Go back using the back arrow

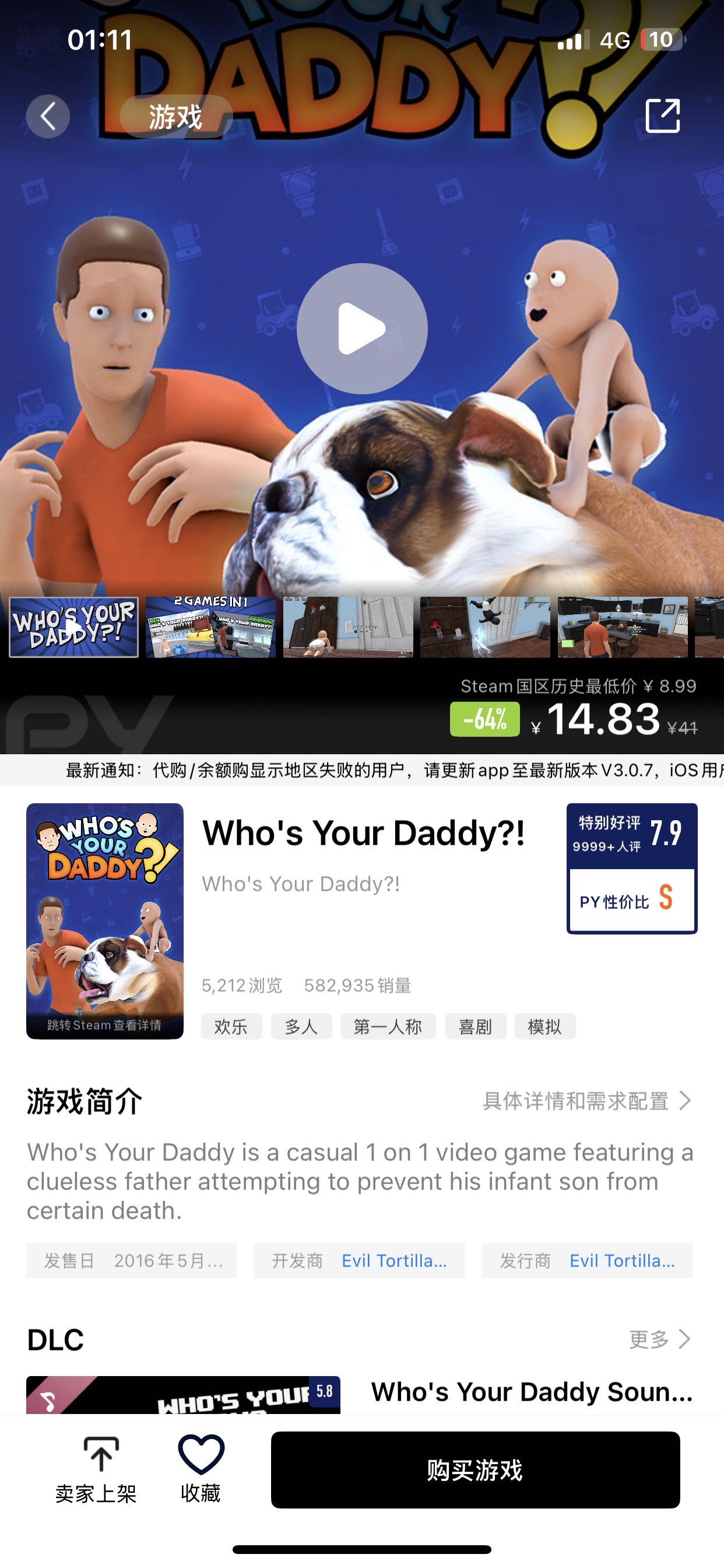(48, 116)
